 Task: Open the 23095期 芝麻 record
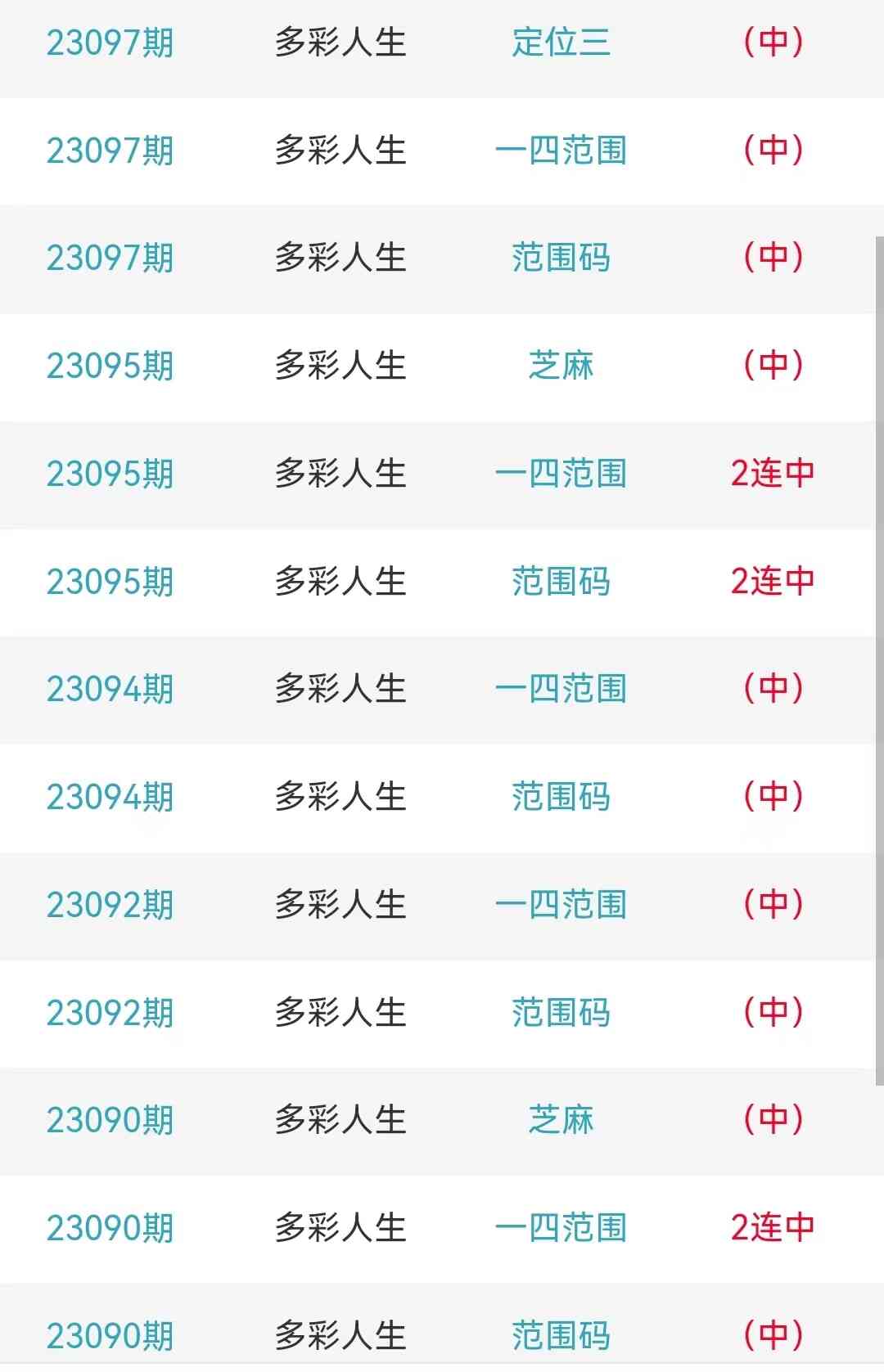point(561,366)
